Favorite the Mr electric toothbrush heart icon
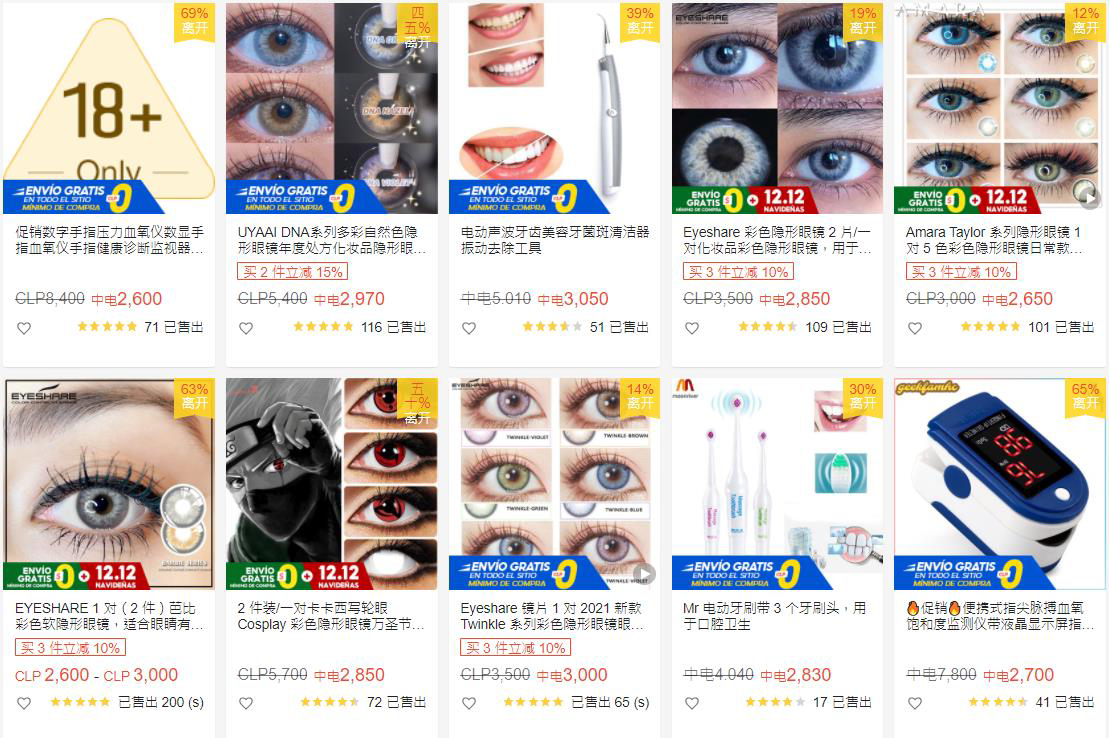The image size is (1109, 738). tap(692, 703)
